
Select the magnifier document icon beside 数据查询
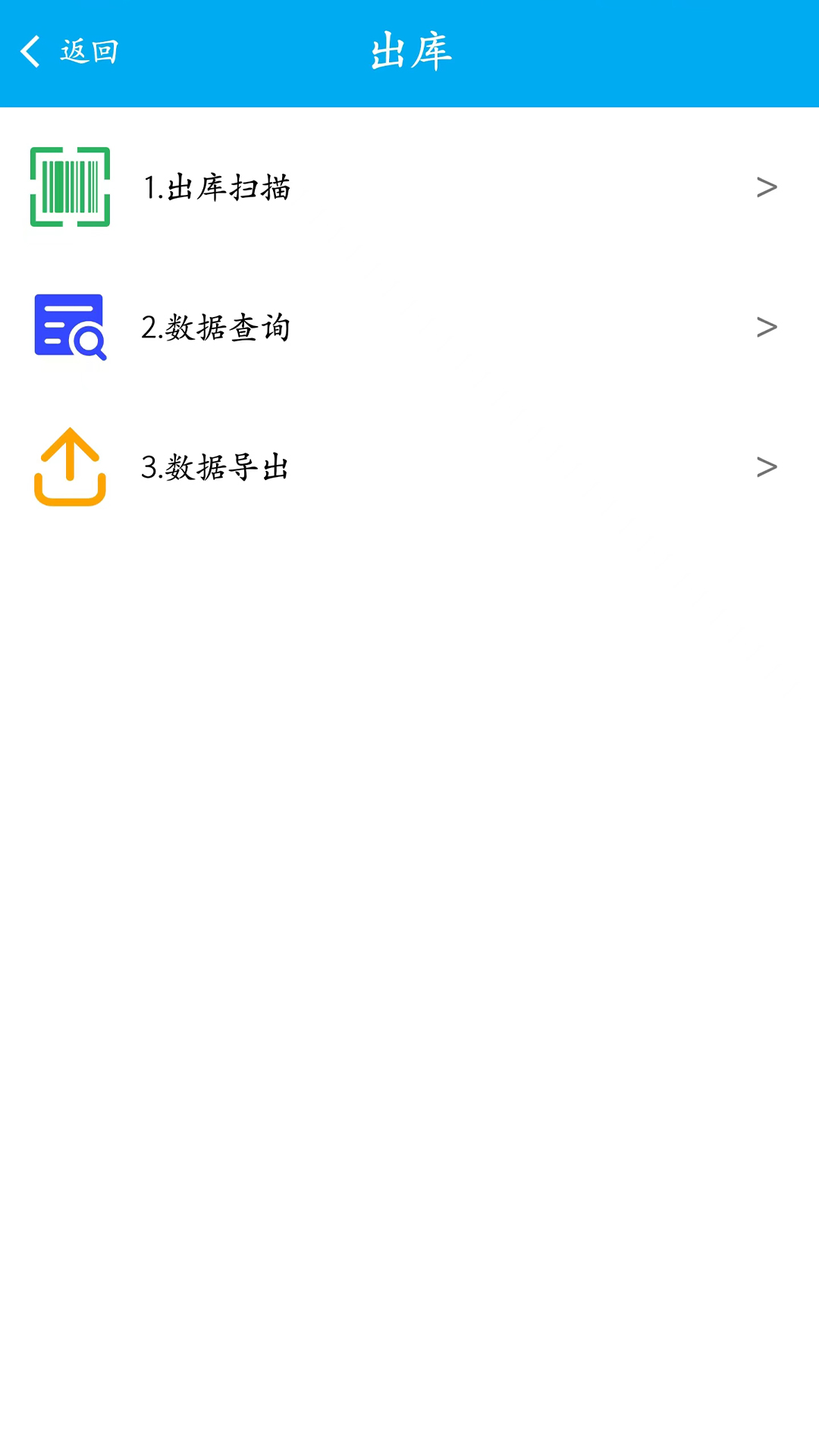[70, 327]
